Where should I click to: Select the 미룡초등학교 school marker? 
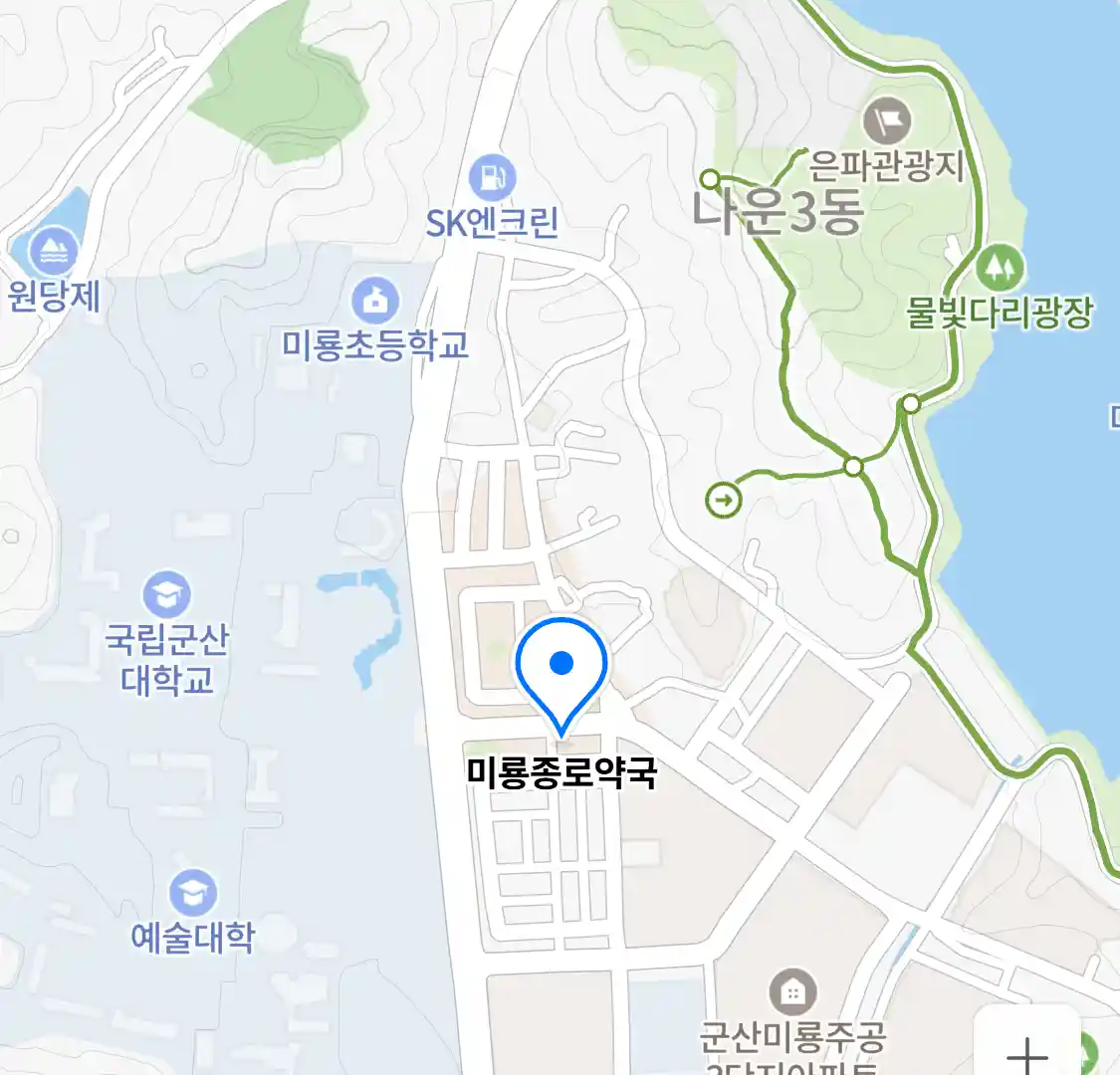[376, 301]
